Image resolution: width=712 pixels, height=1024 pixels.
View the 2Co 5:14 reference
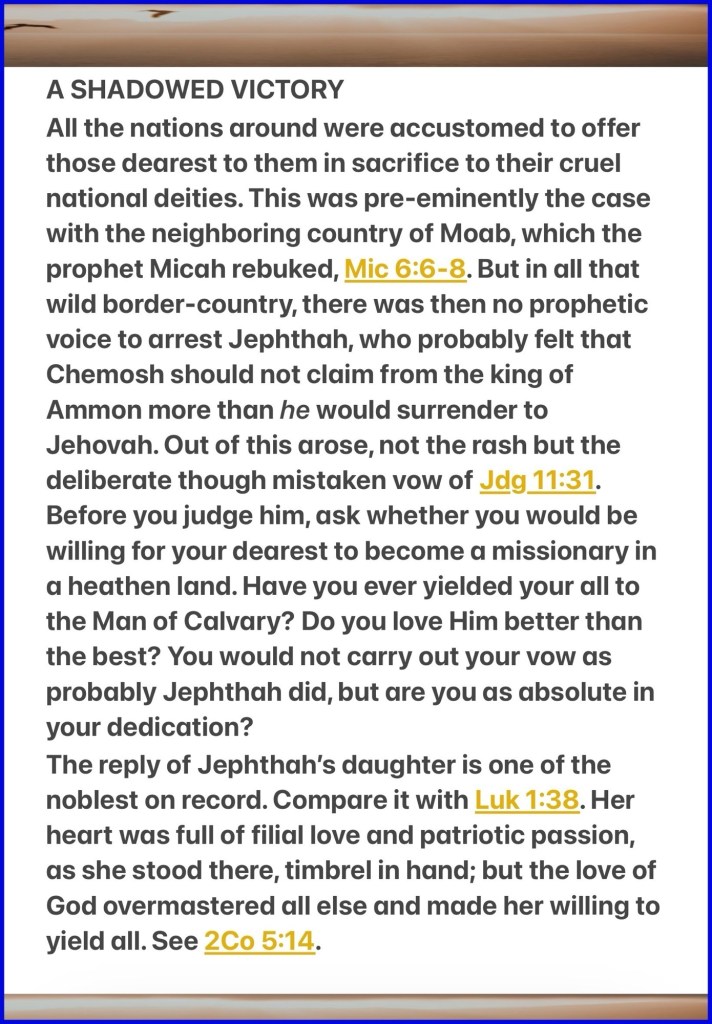pyautogui.click(x=259, y=941)
